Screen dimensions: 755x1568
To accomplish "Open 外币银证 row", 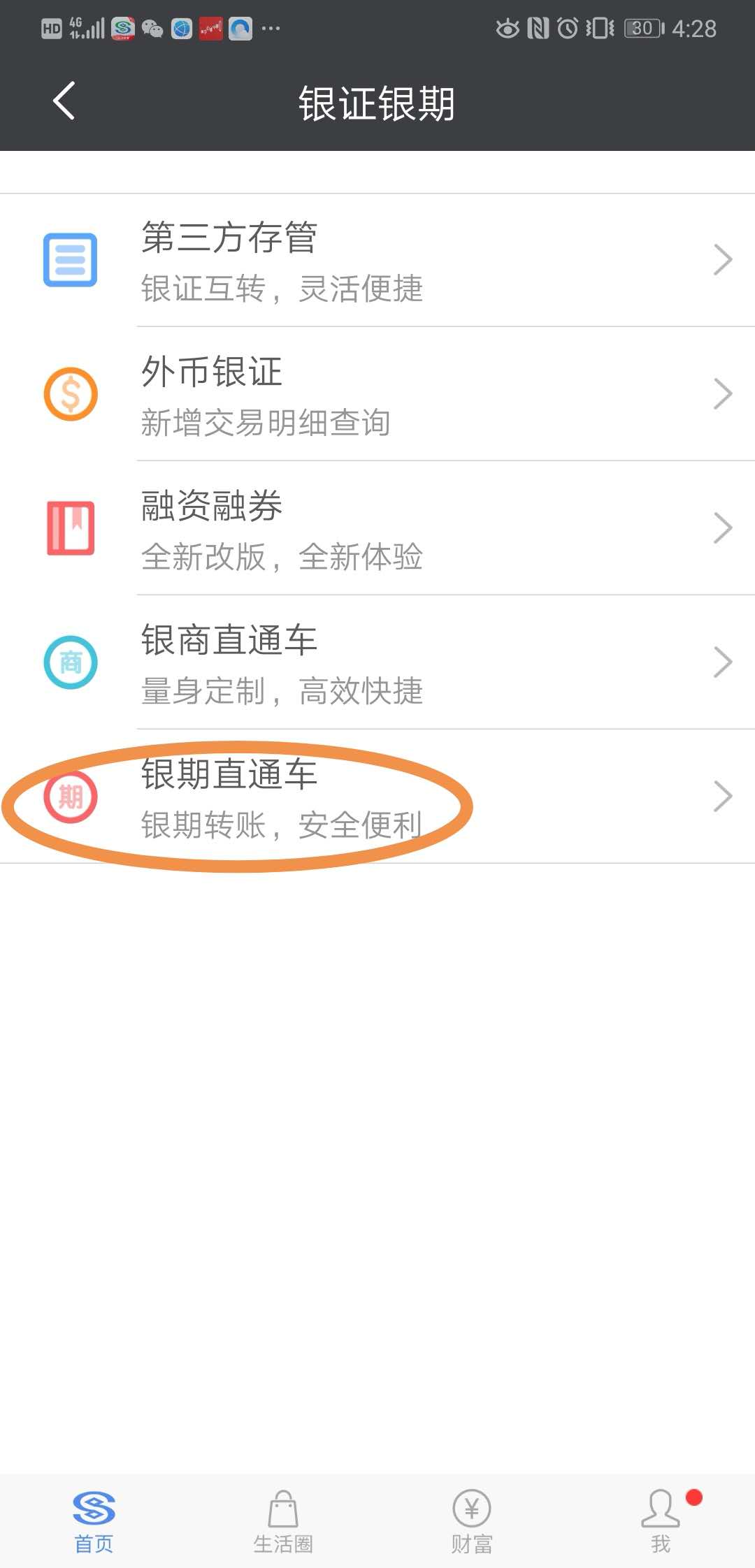I will click(377, 394).
